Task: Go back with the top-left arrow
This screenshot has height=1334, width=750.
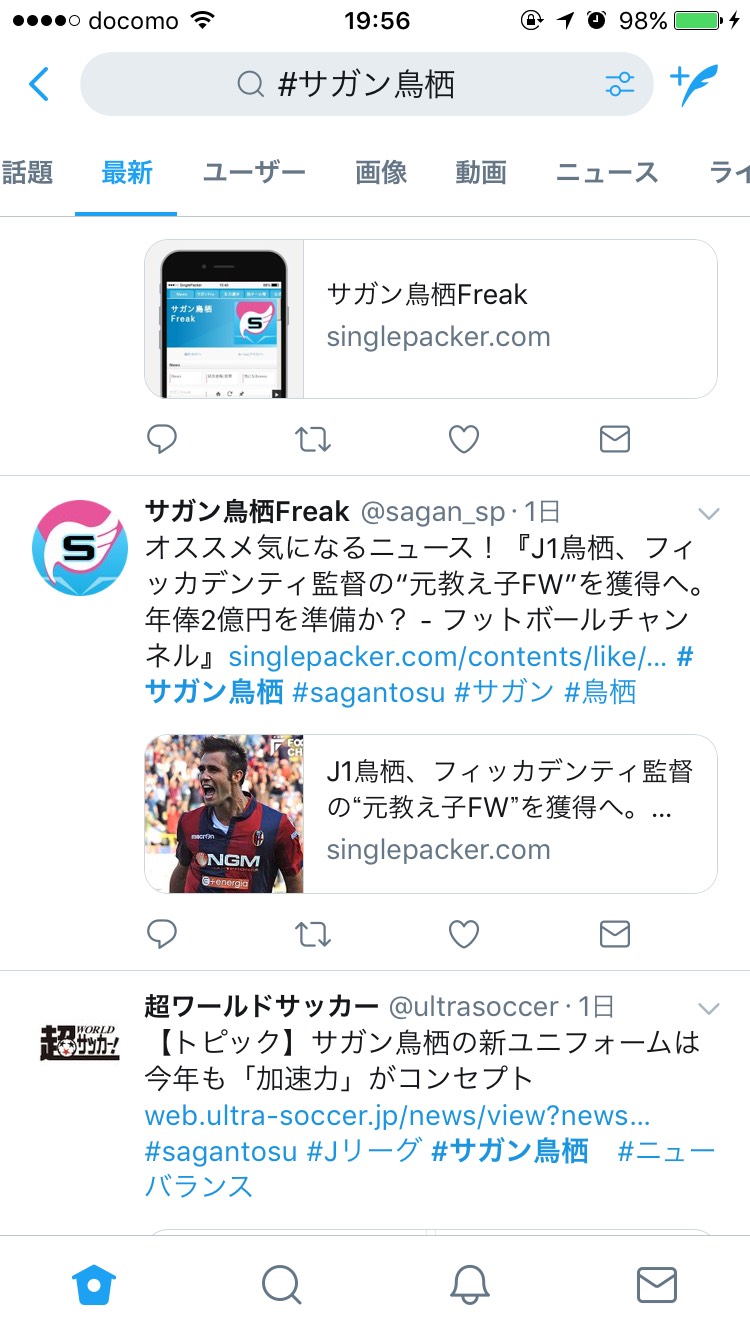Action: pos(39,84)
